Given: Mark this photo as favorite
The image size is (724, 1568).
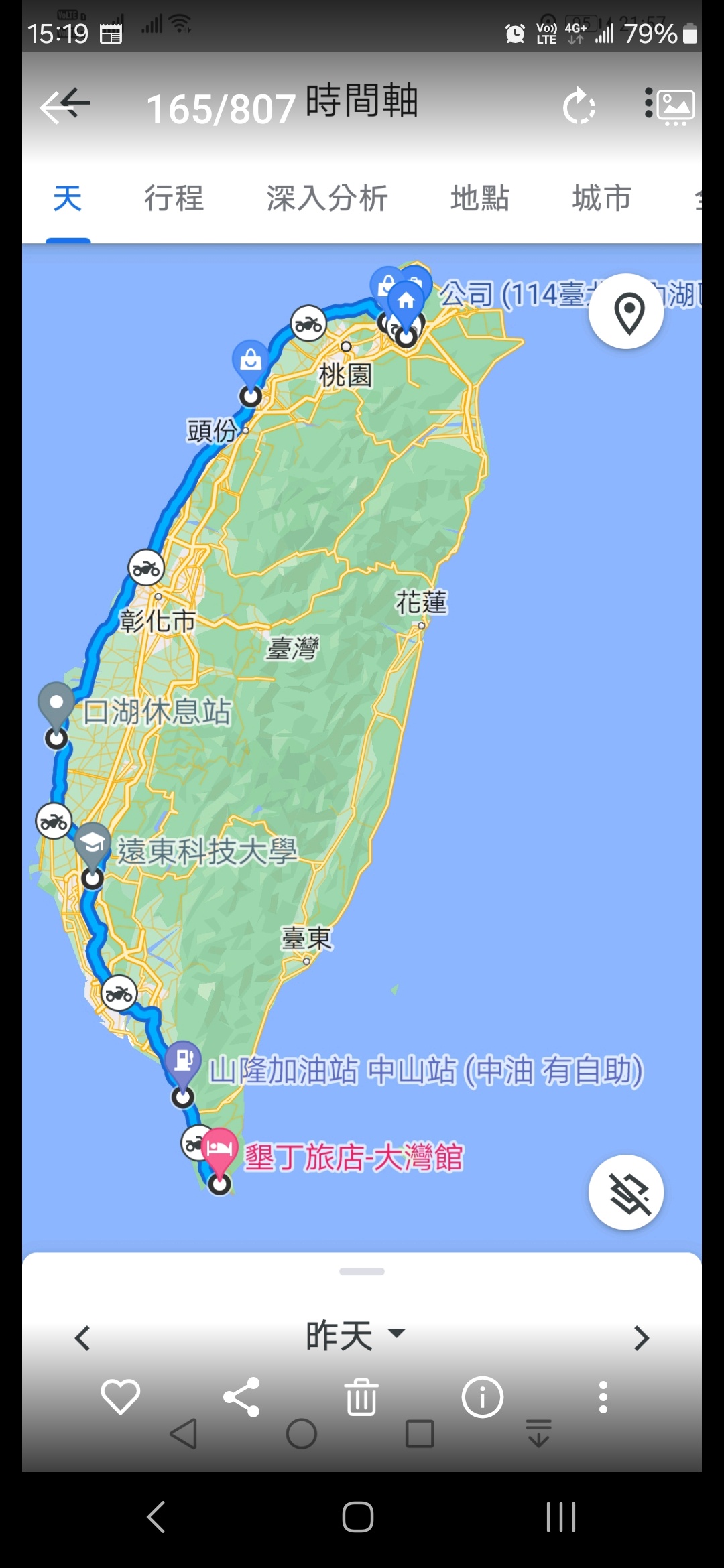Looking at the screenshot, I should click(121, 1397).
